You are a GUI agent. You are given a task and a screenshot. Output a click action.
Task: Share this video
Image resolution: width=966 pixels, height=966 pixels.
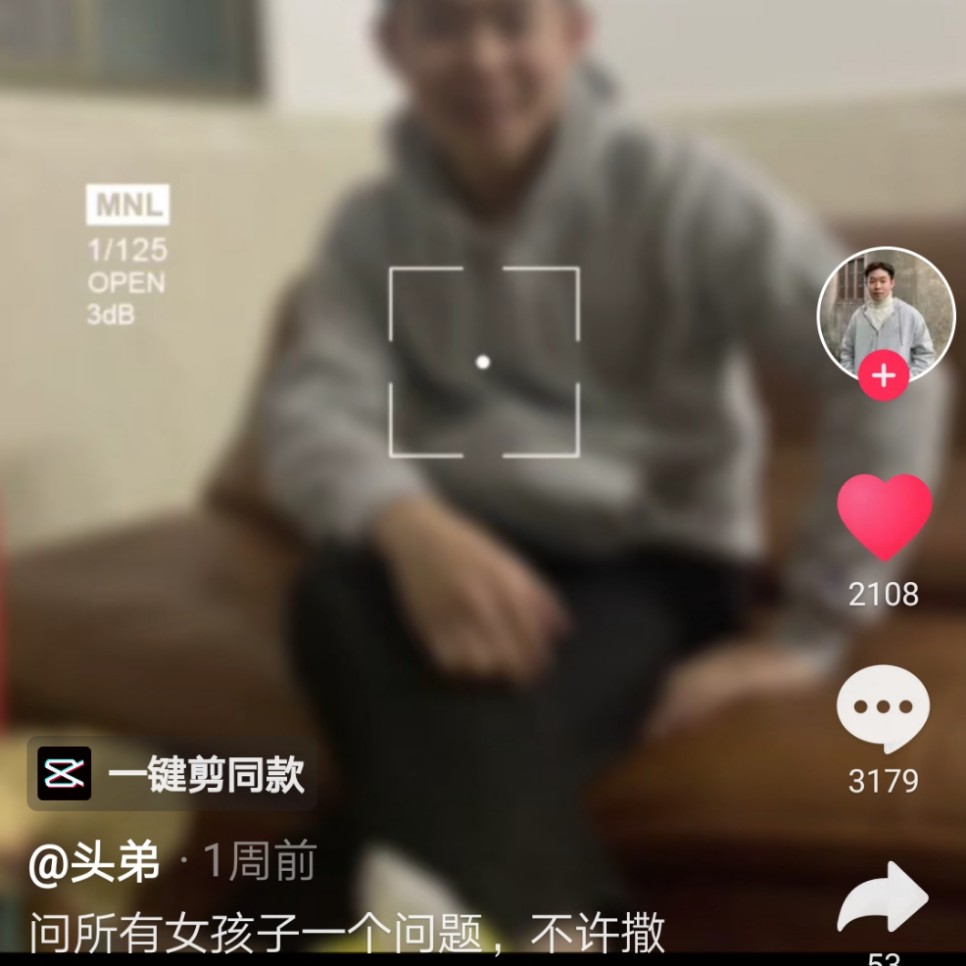pos(883,897)
